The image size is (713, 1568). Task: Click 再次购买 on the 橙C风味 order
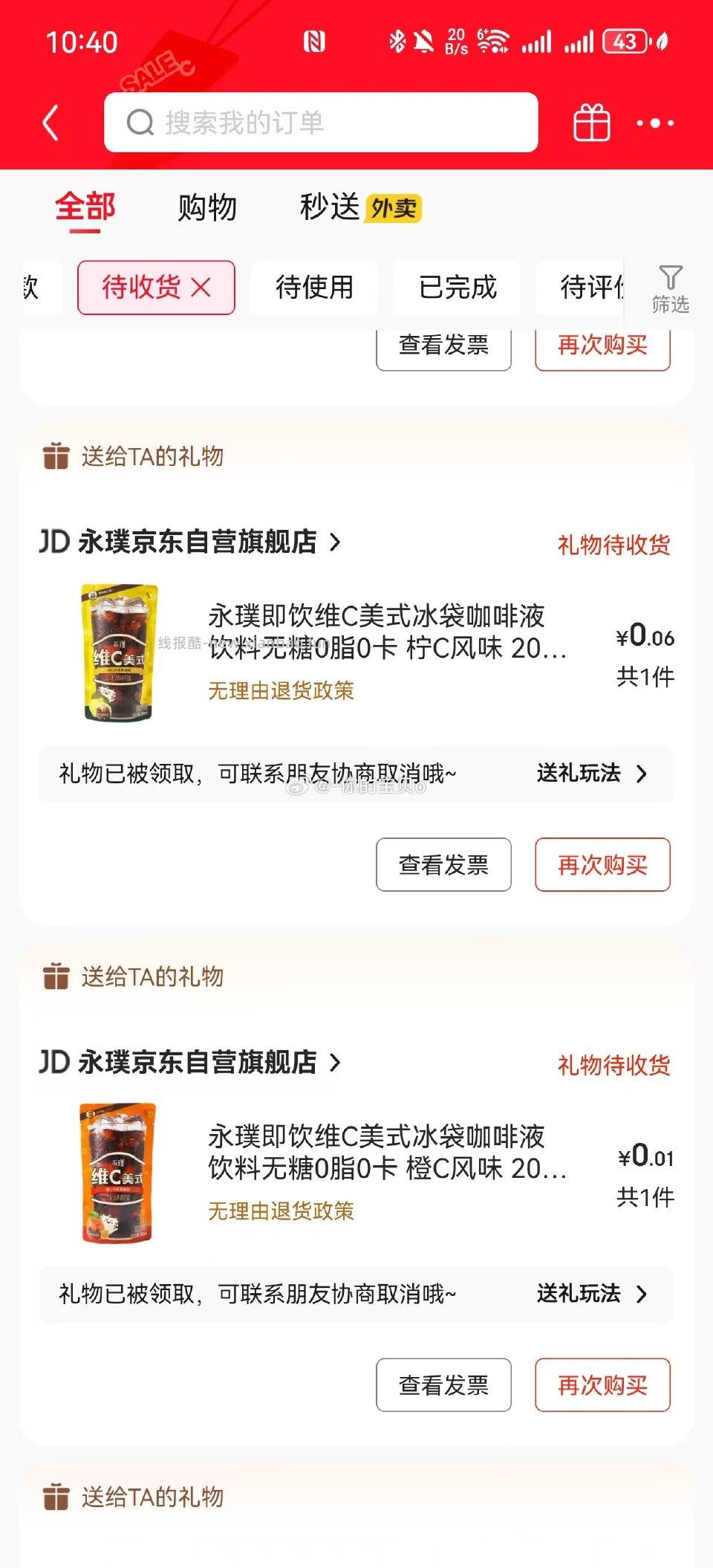[602, 1384]
